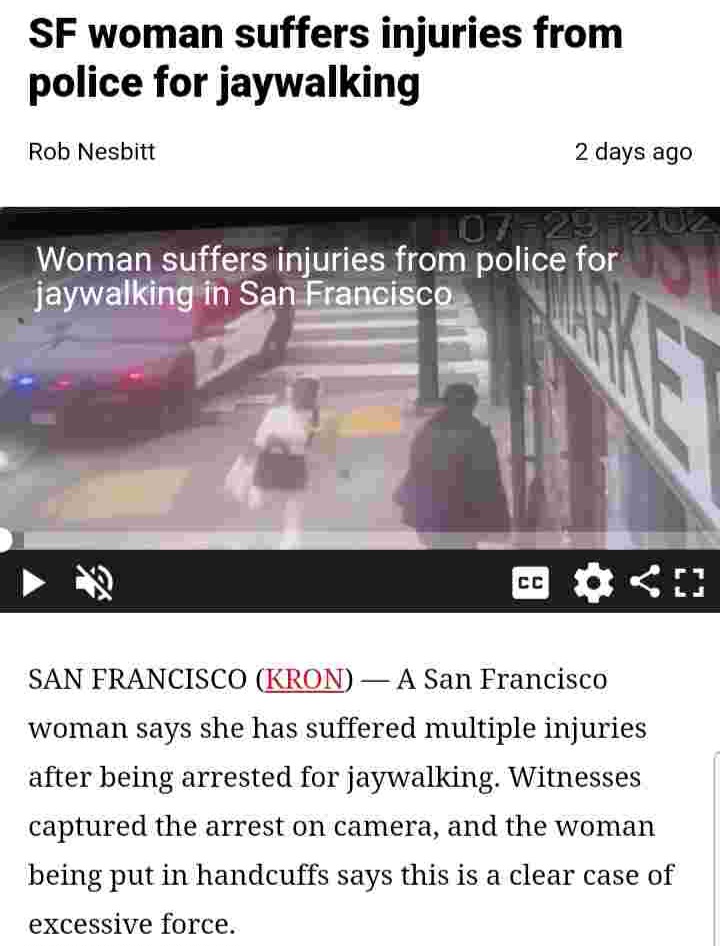Share the video
Viewport: 720px width, 946px height.
click(645, 582)
